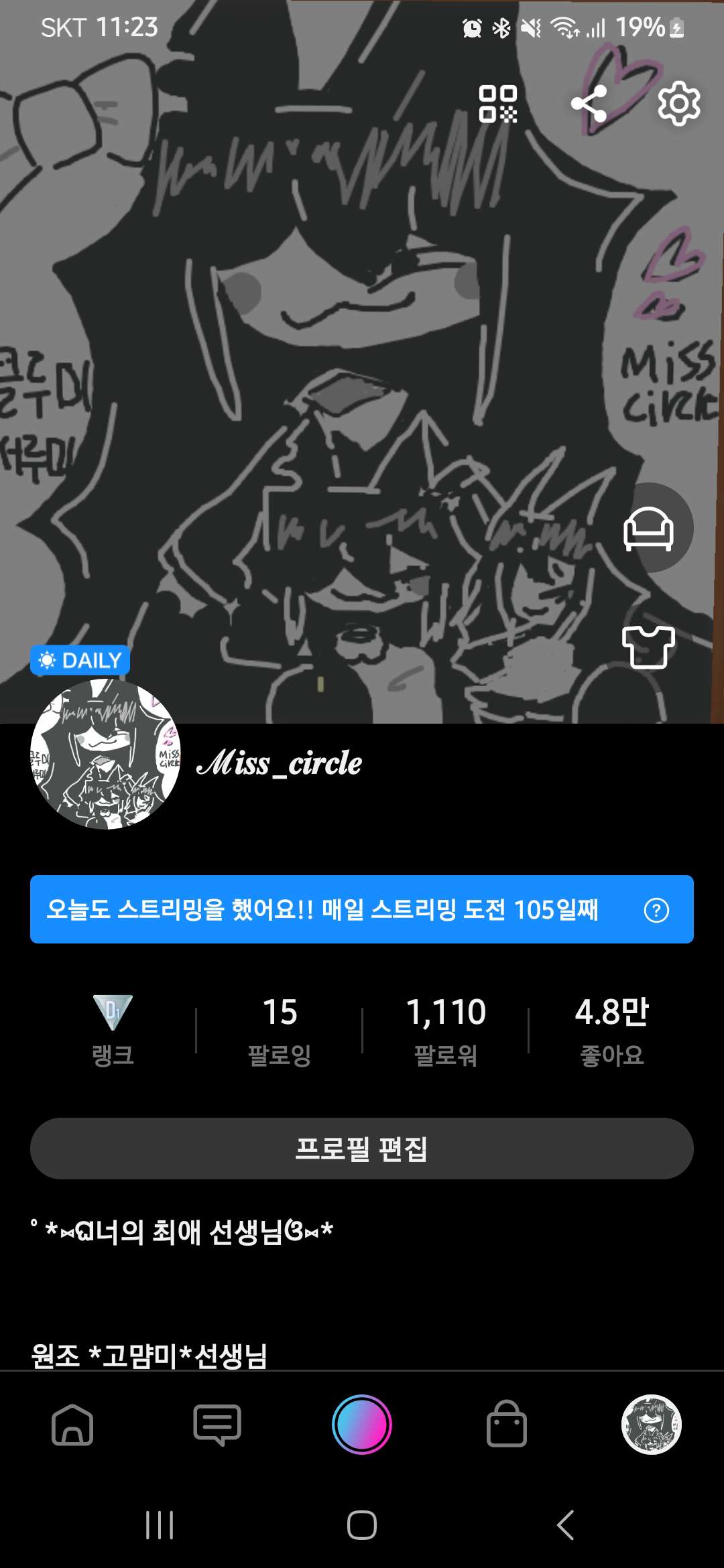
Task: Share this profile
Action: [x=589, y=104]
